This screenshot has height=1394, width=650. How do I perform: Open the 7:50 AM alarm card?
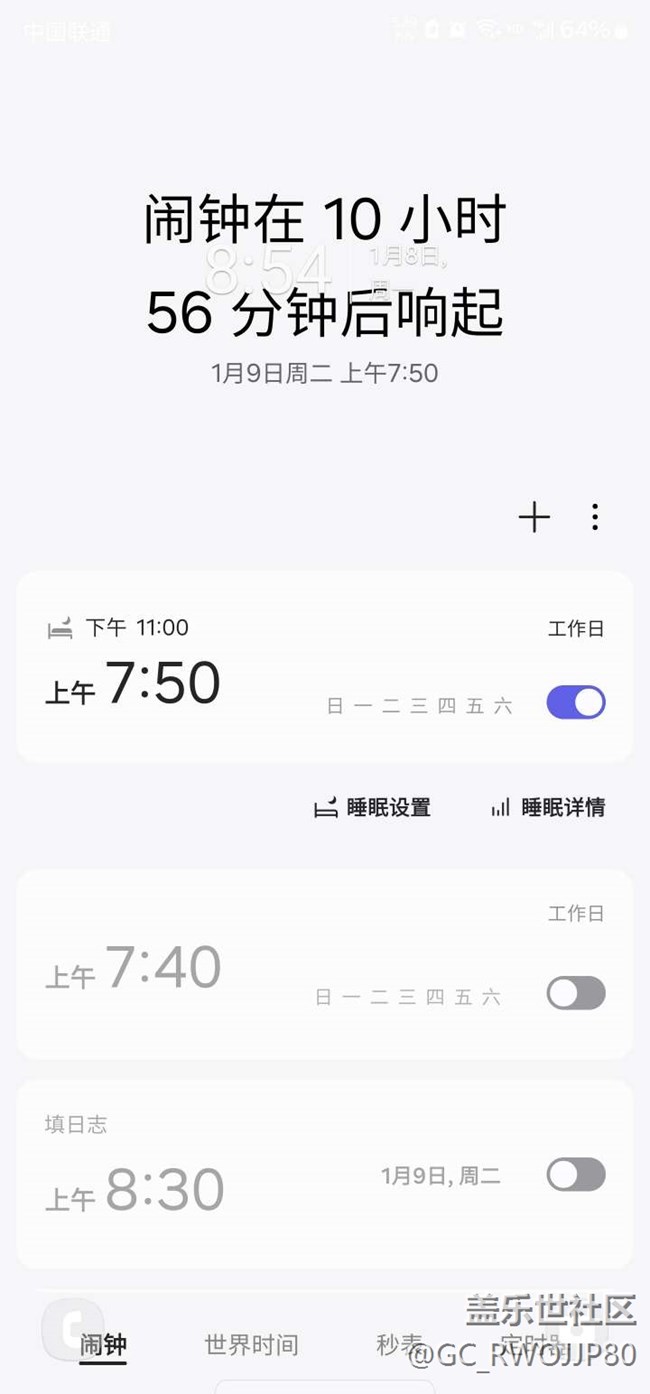[x=325, y=667]
